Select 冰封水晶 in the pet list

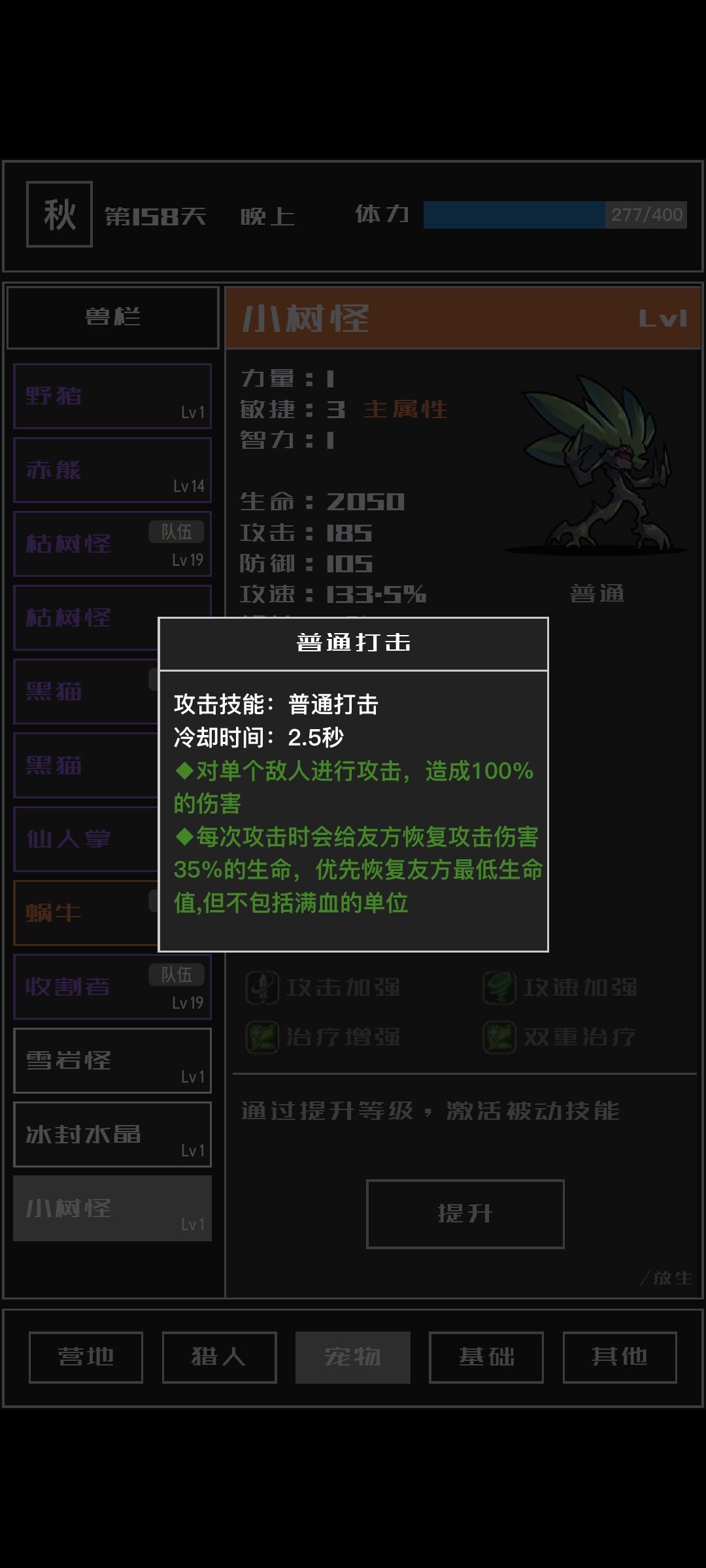click(x=111, y=1135)
